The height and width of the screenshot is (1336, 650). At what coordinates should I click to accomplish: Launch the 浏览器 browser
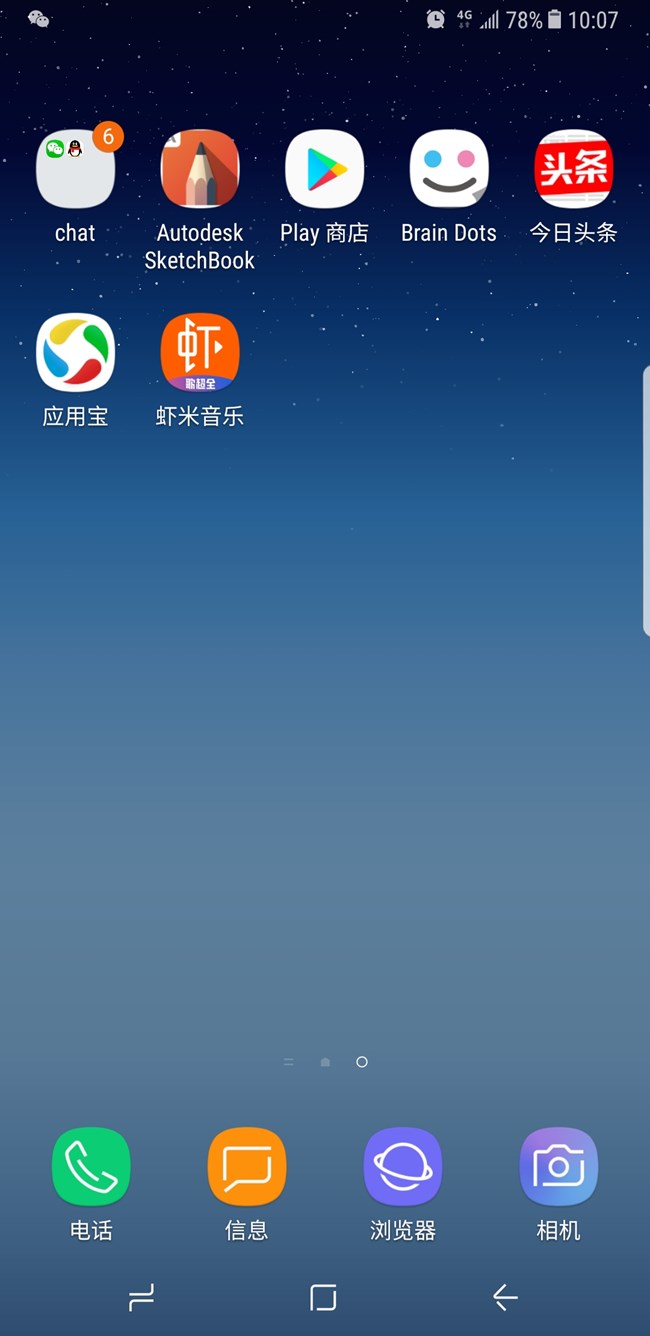403,1167
